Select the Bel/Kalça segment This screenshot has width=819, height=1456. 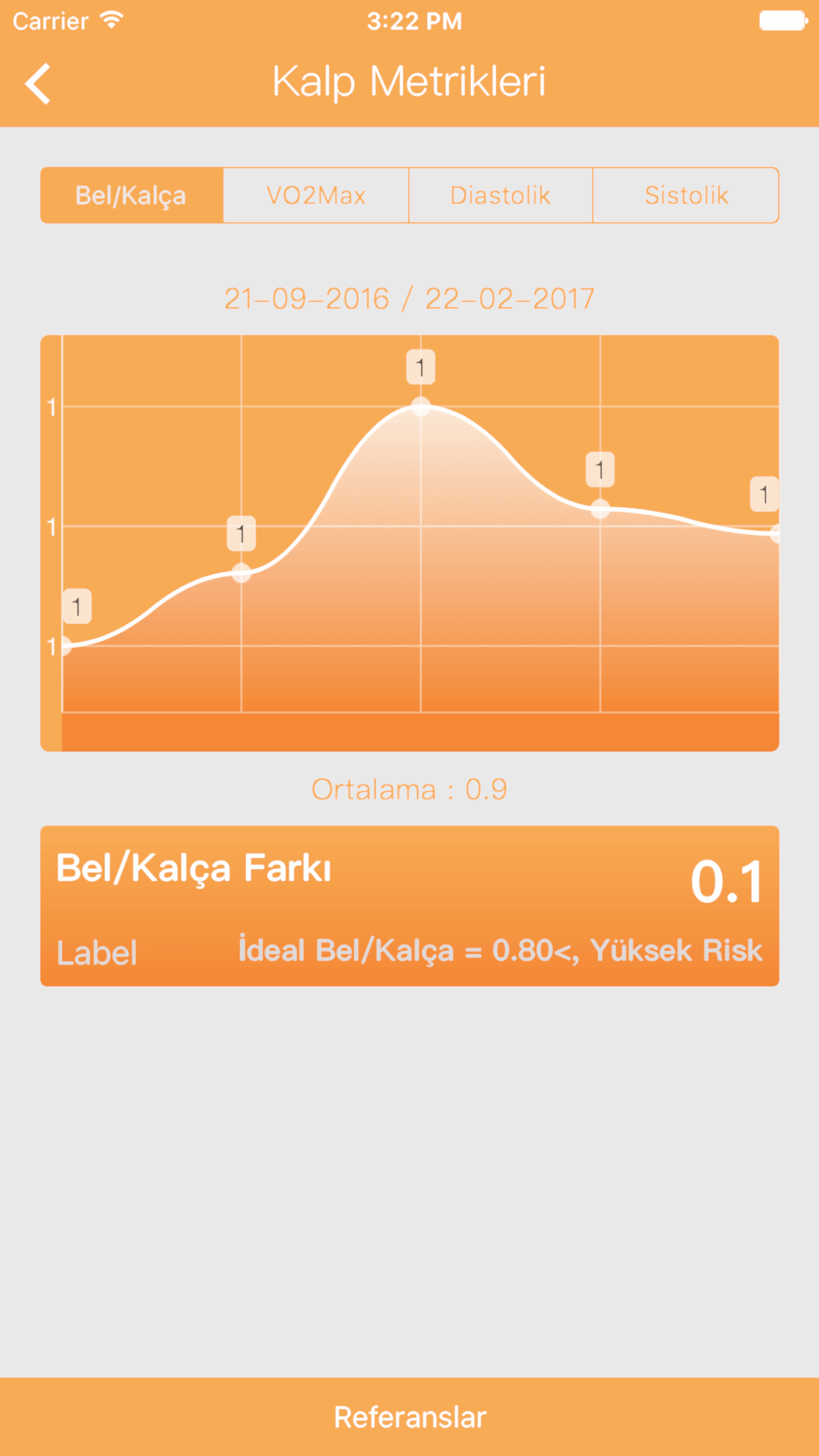(x=131, y=195)
